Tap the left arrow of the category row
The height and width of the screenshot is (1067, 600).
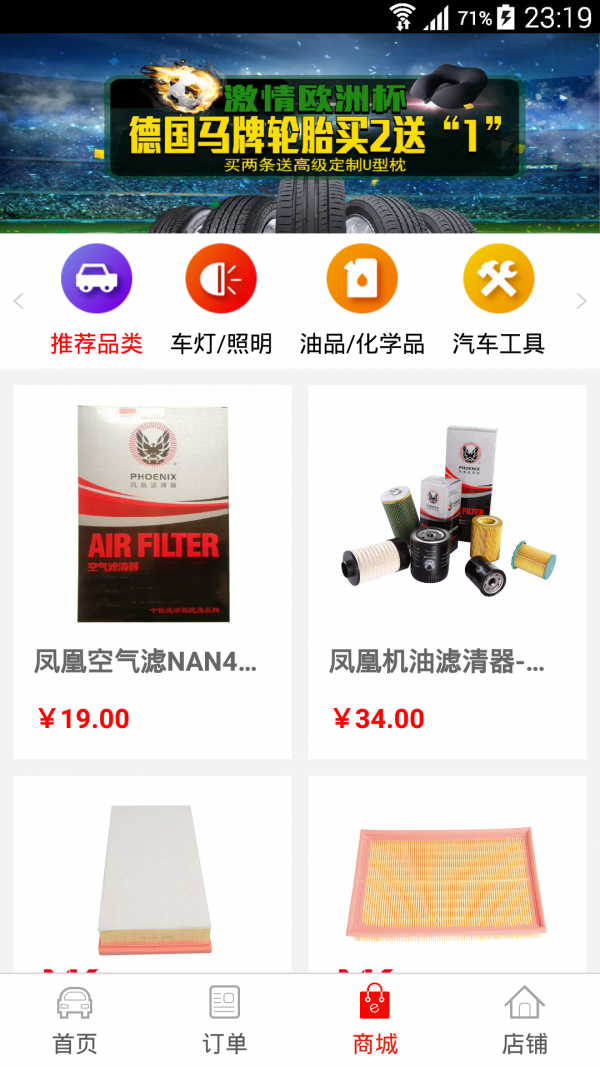click(x=18, y=301)
